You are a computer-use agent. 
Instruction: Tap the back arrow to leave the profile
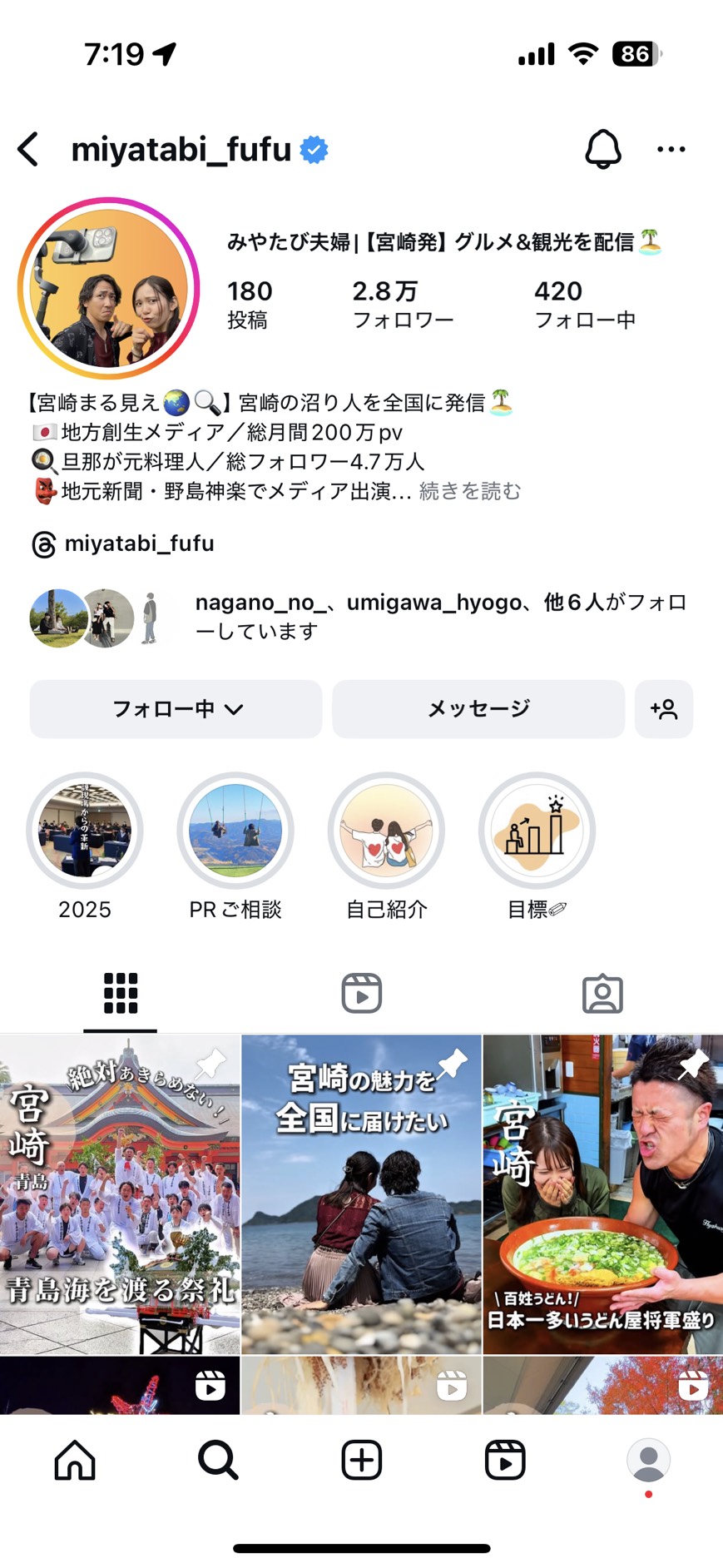pos(27,150)
